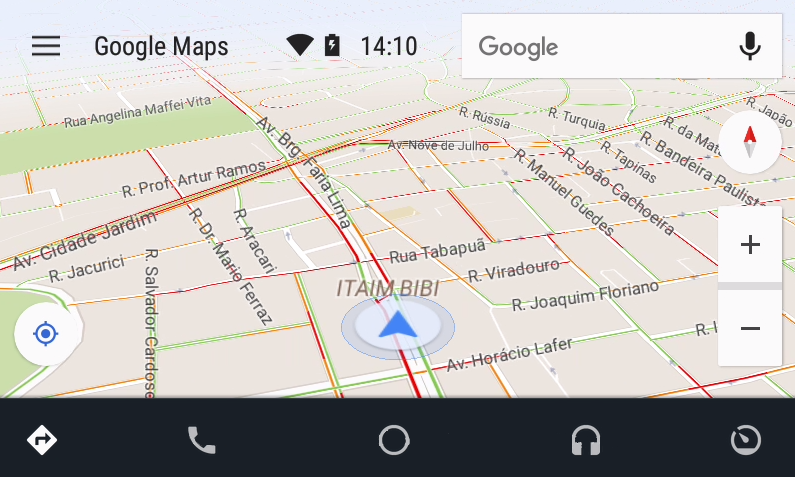Screen dimensions: 795x477
Task: Go to the Android Auto home
Action: click(394, 440)
